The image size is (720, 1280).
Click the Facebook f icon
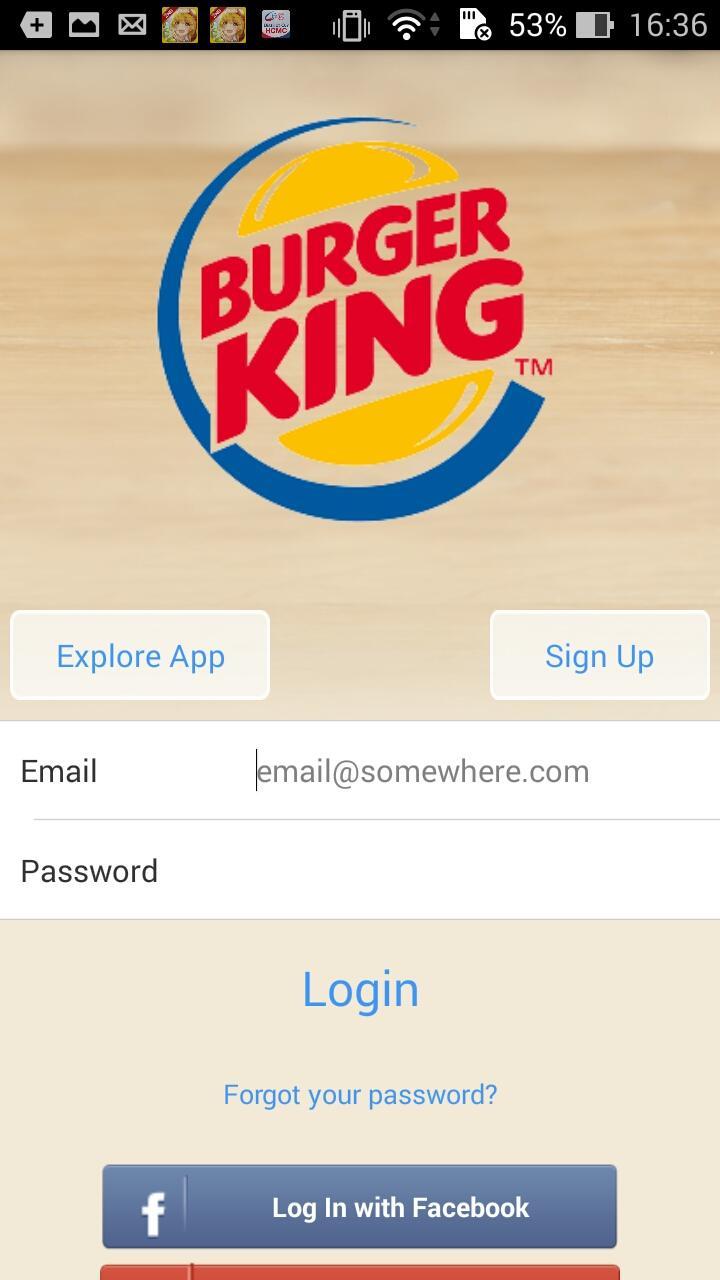152,1207
